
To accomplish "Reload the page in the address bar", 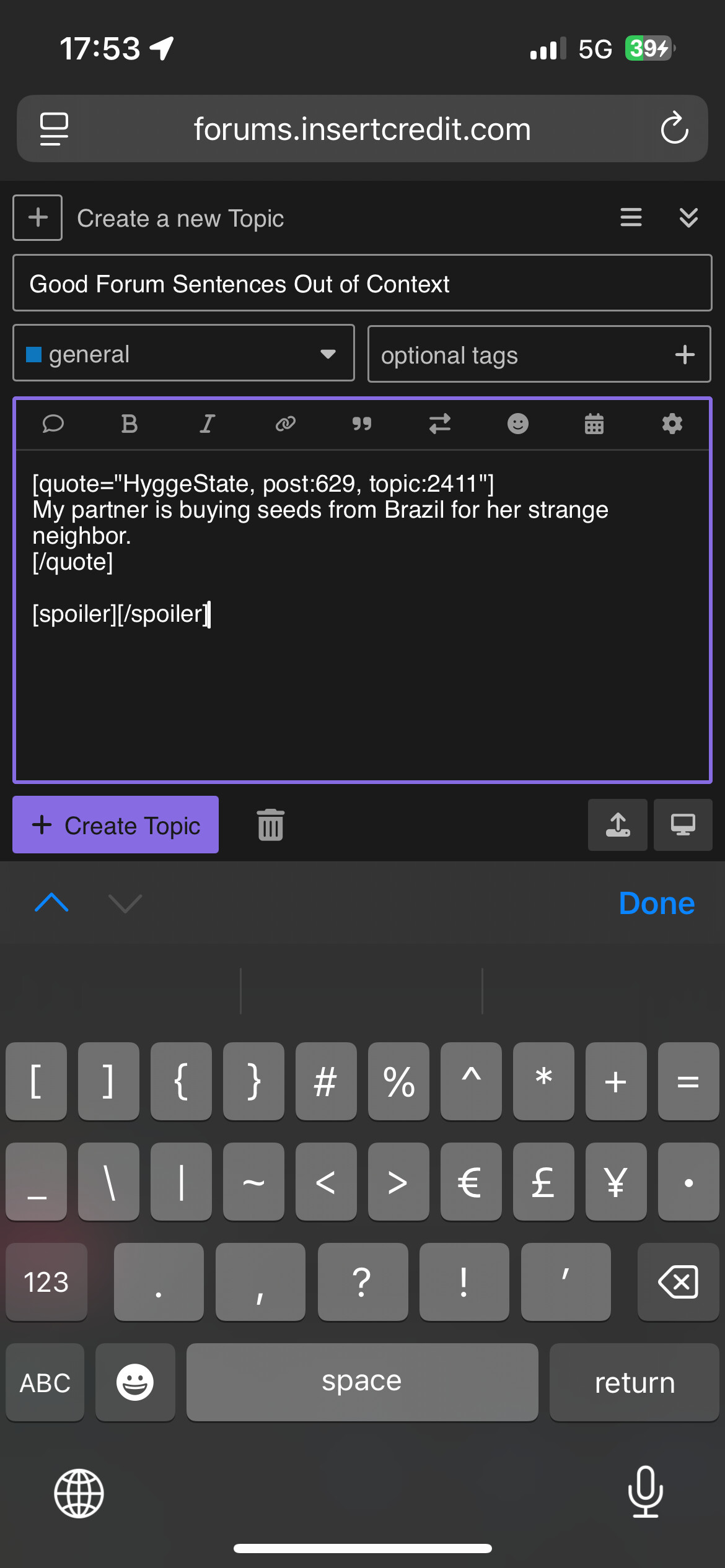I will tap(674, 129).
